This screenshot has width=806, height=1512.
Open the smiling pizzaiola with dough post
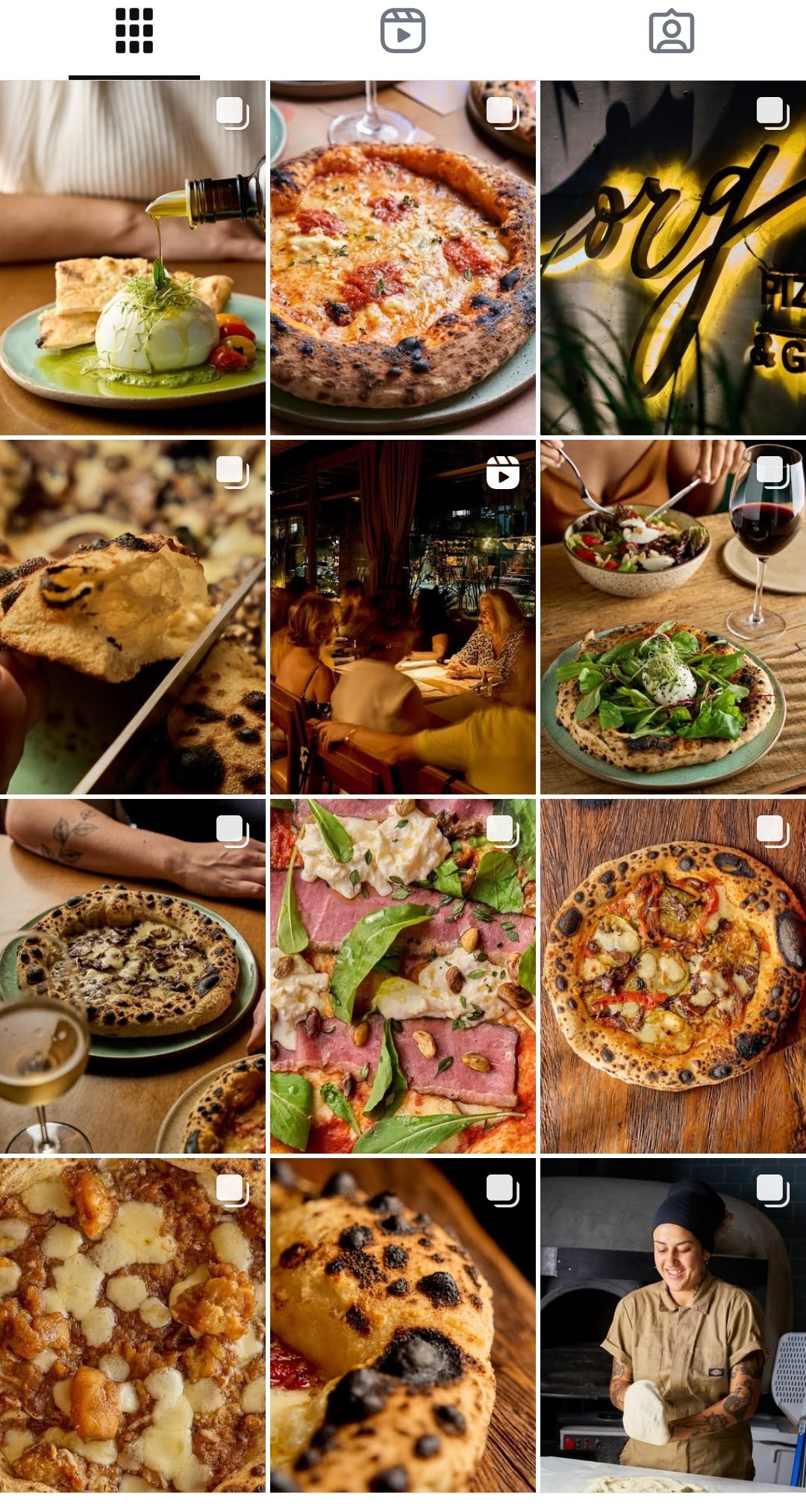[x=672, y=1325]
